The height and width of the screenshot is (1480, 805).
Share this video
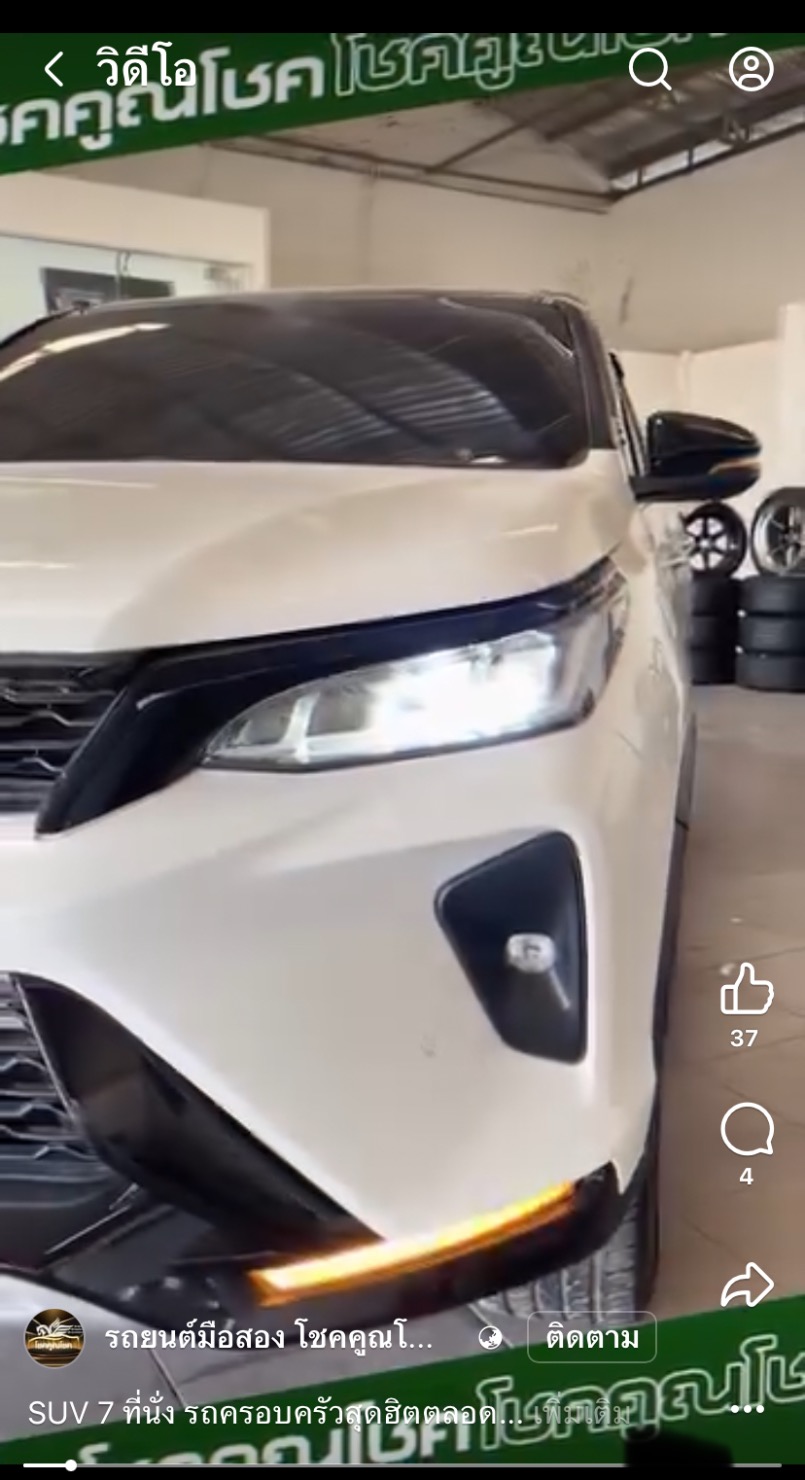[x=747, y=1285]
